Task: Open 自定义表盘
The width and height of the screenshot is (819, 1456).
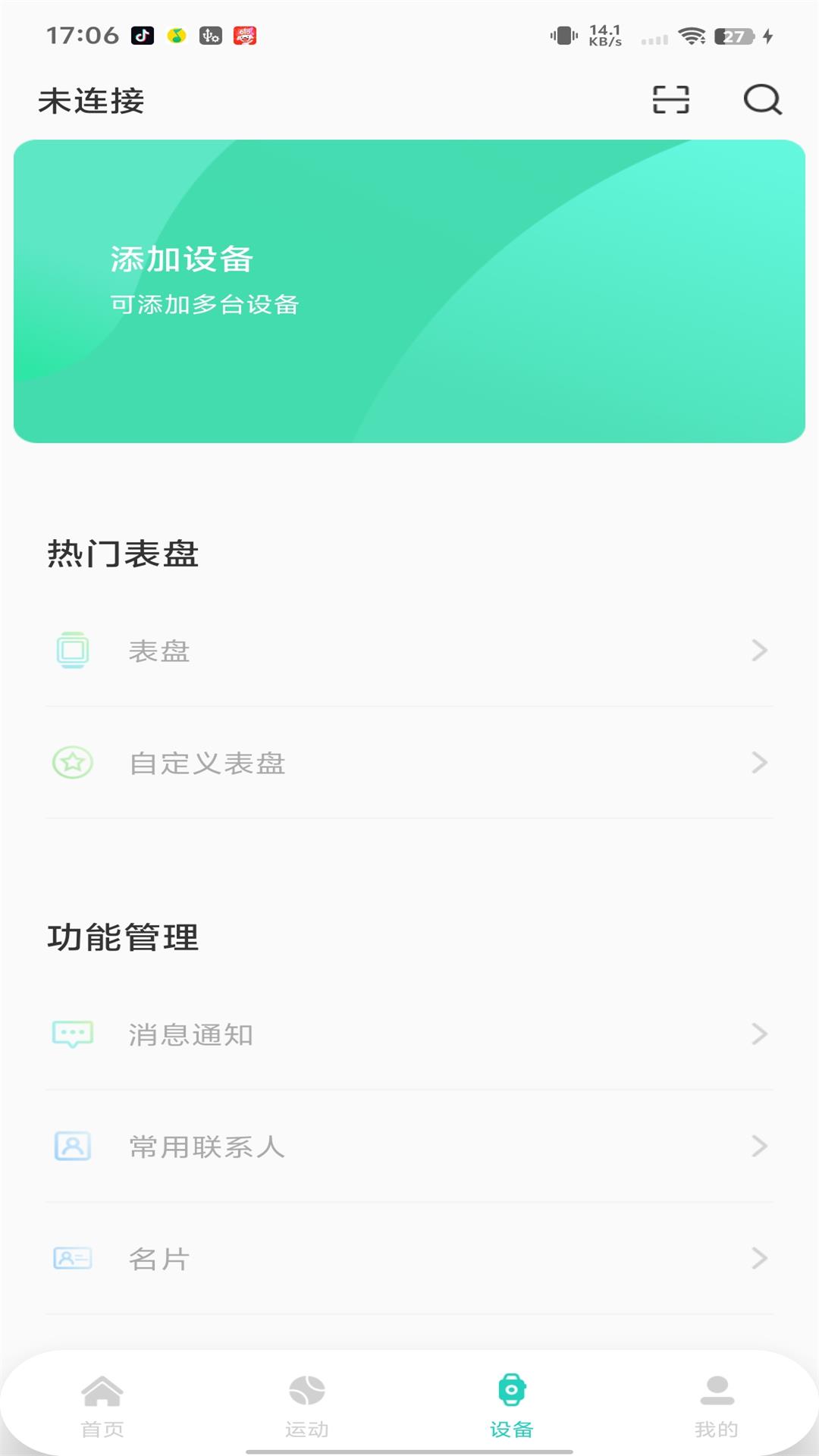Action: click(409, 763)
